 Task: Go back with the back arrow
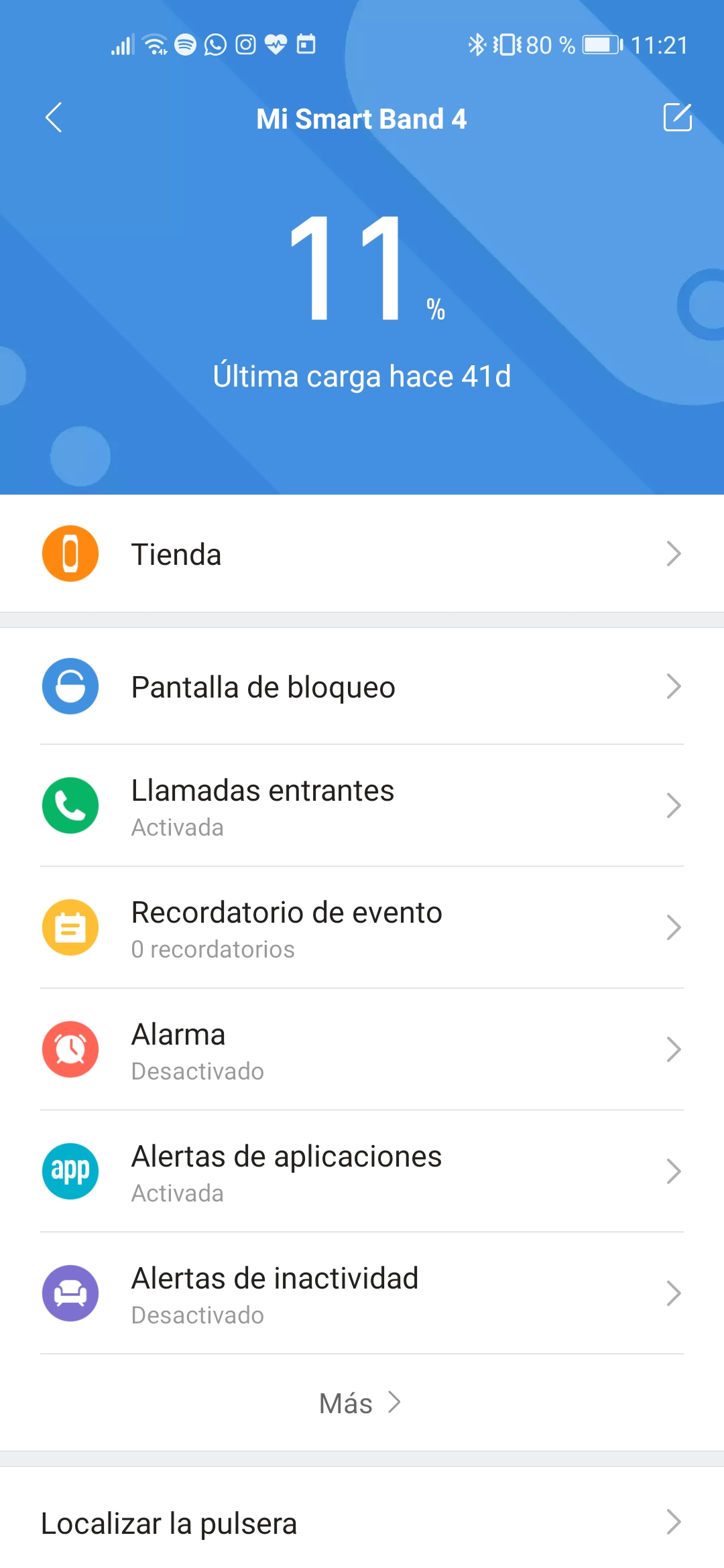[54, 118]
